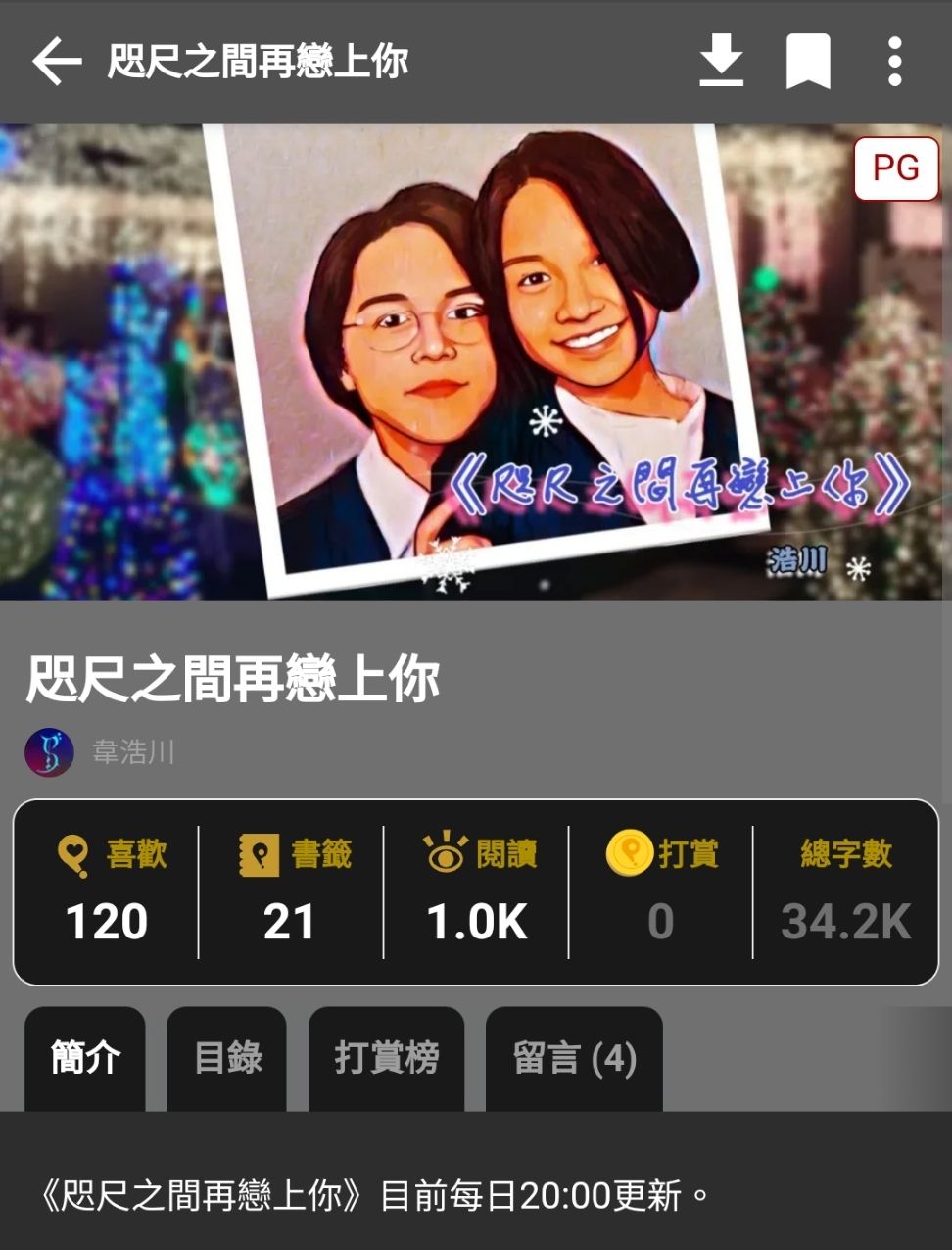Open the story cover image
This screenshot has height=1250, width=952.
[476, 361]
